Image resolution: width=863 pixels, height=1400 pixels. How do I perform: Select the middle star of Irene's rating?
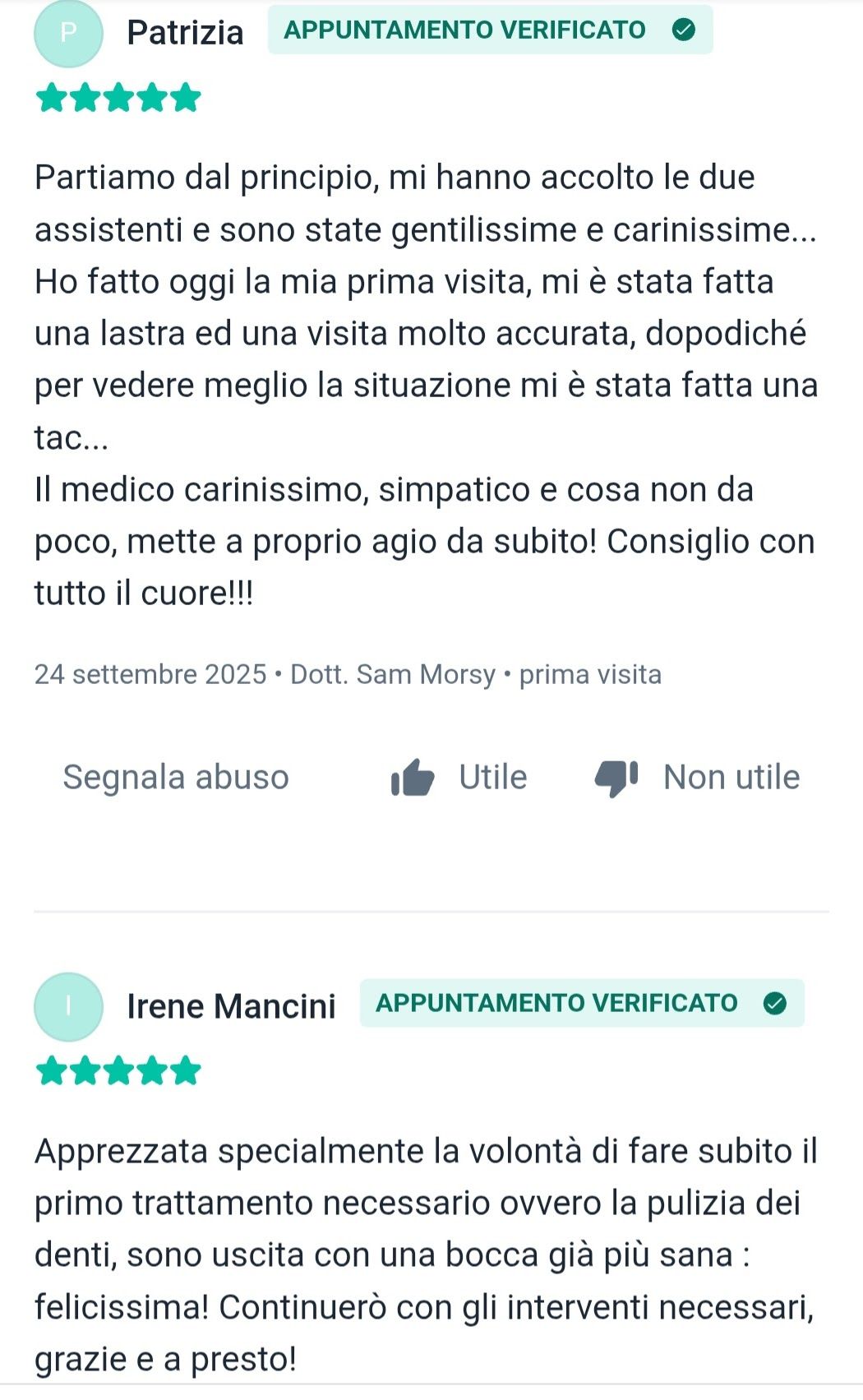point(119,1070)
